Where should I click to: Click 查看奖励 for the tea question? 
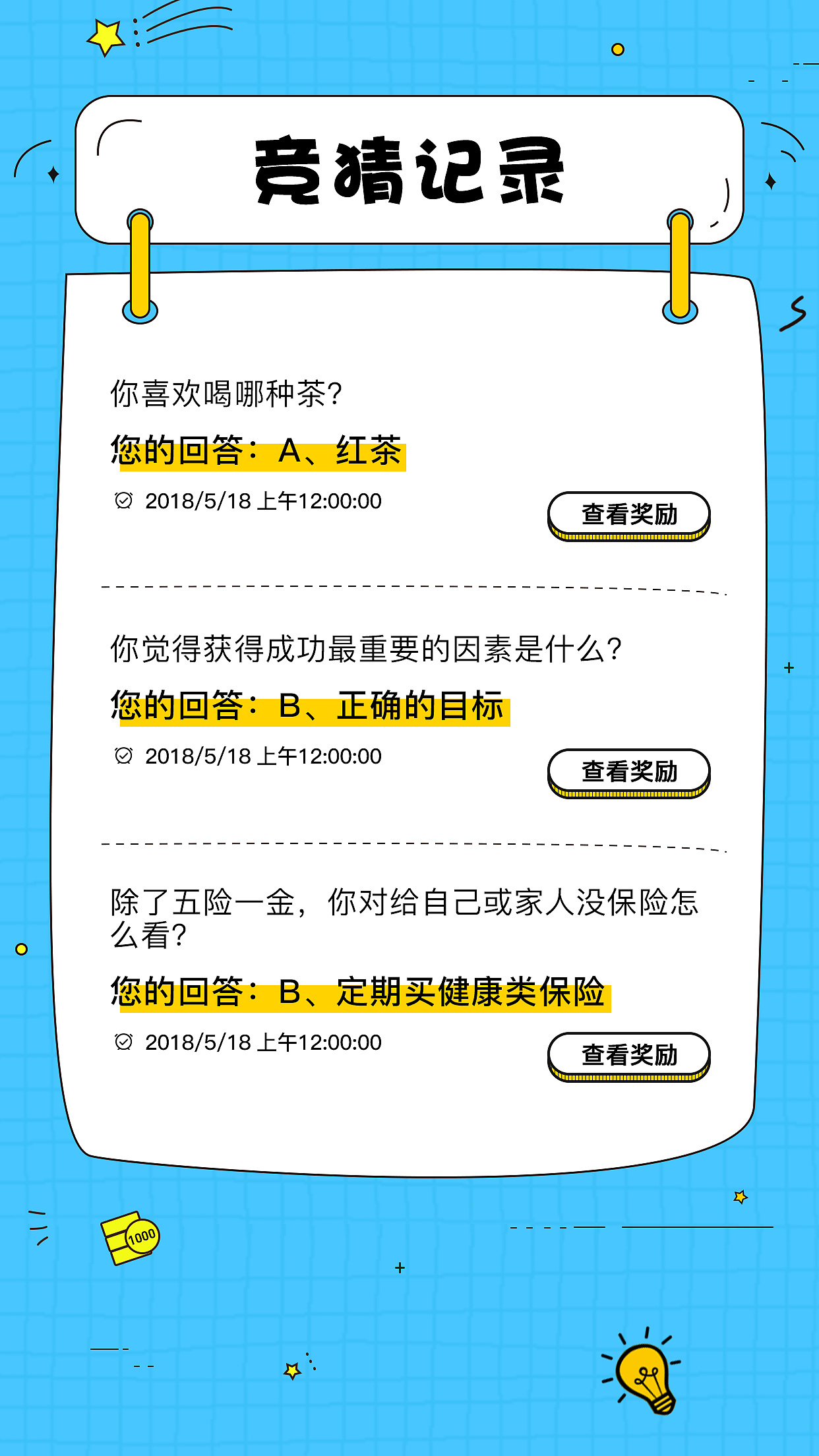(628, 513)
